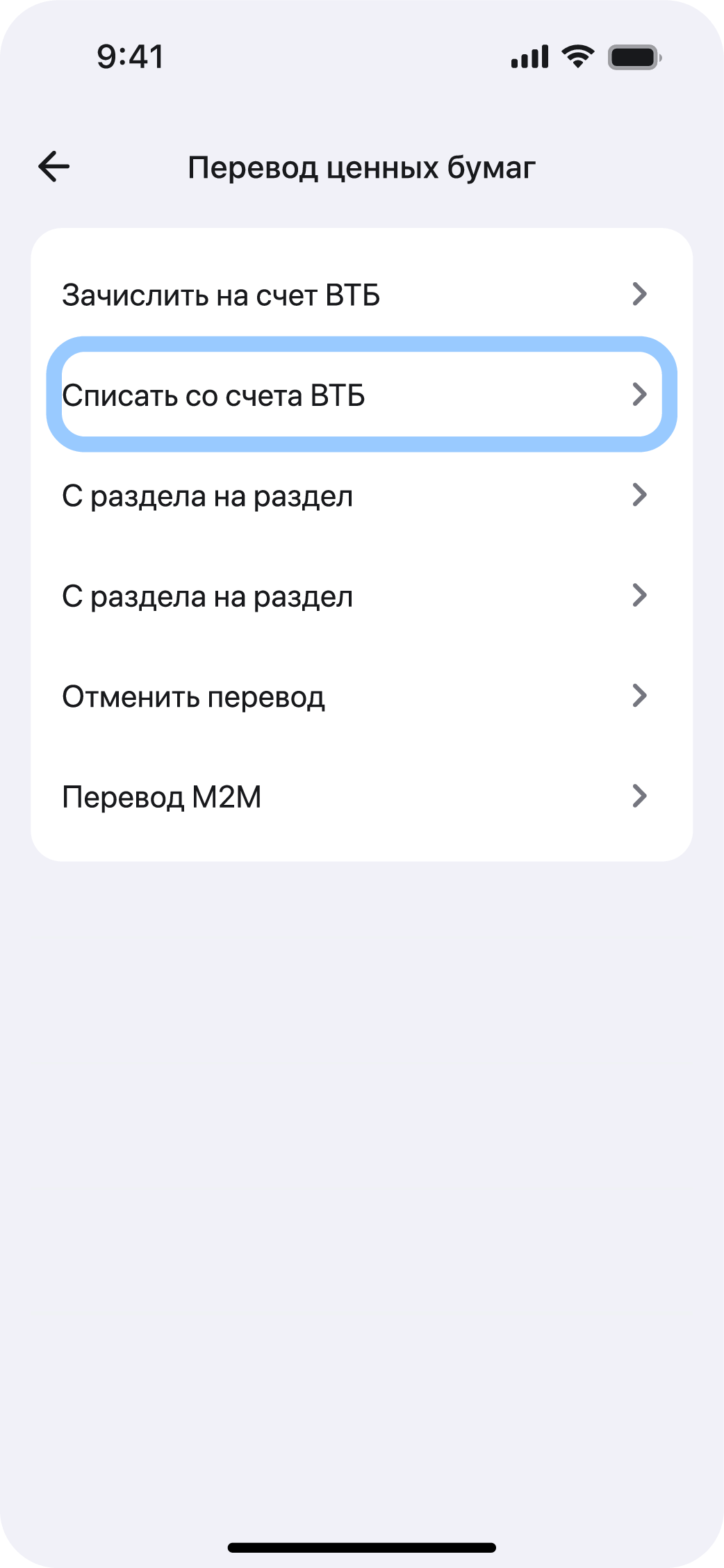Open the chevron next to Зачислить на счет ВТБ
This screenshot has width=724, height=1568.
coord(639,294)
